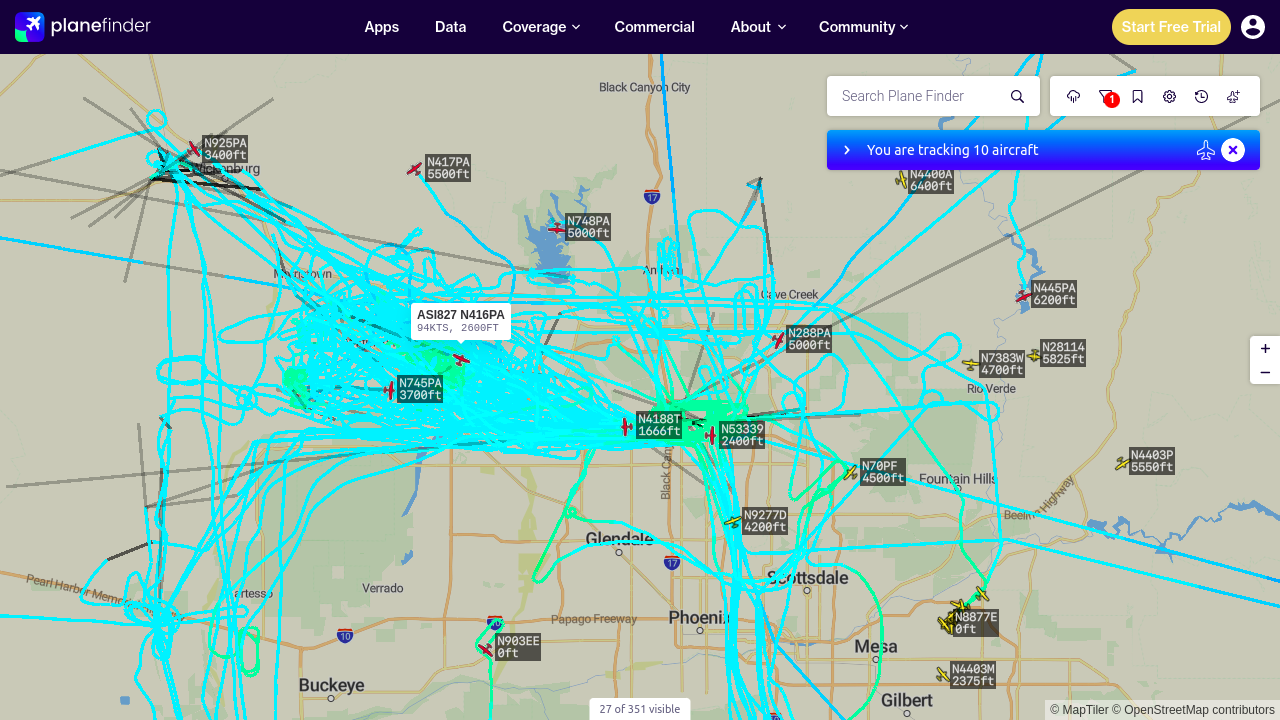Tap the Start Free Trial button
The height and width of the screenshot is (720, 1280).
(x=1171, y=27)
